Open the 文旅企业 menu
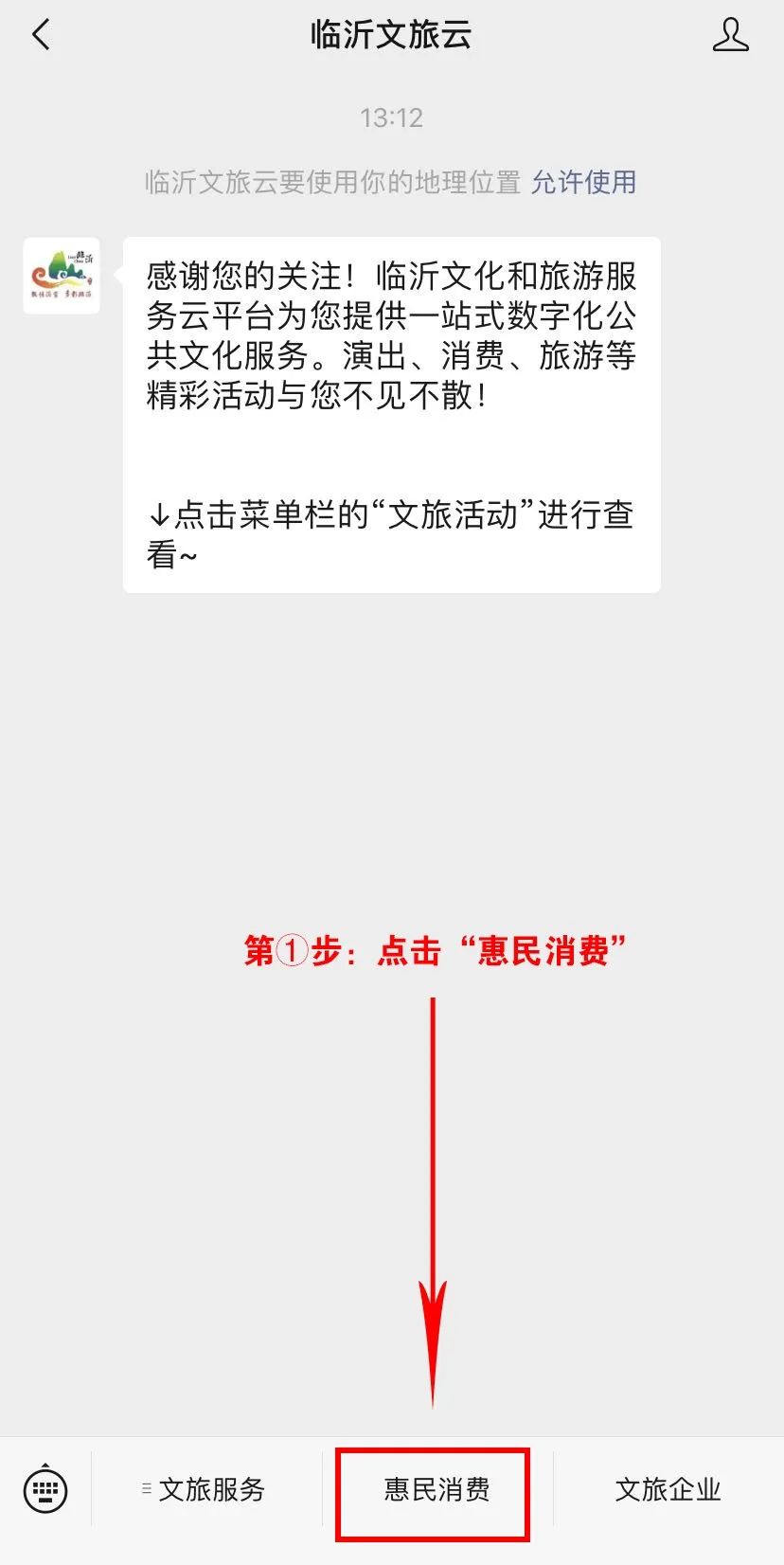This screenshot has width=784, height=1565. [668, 1490]
